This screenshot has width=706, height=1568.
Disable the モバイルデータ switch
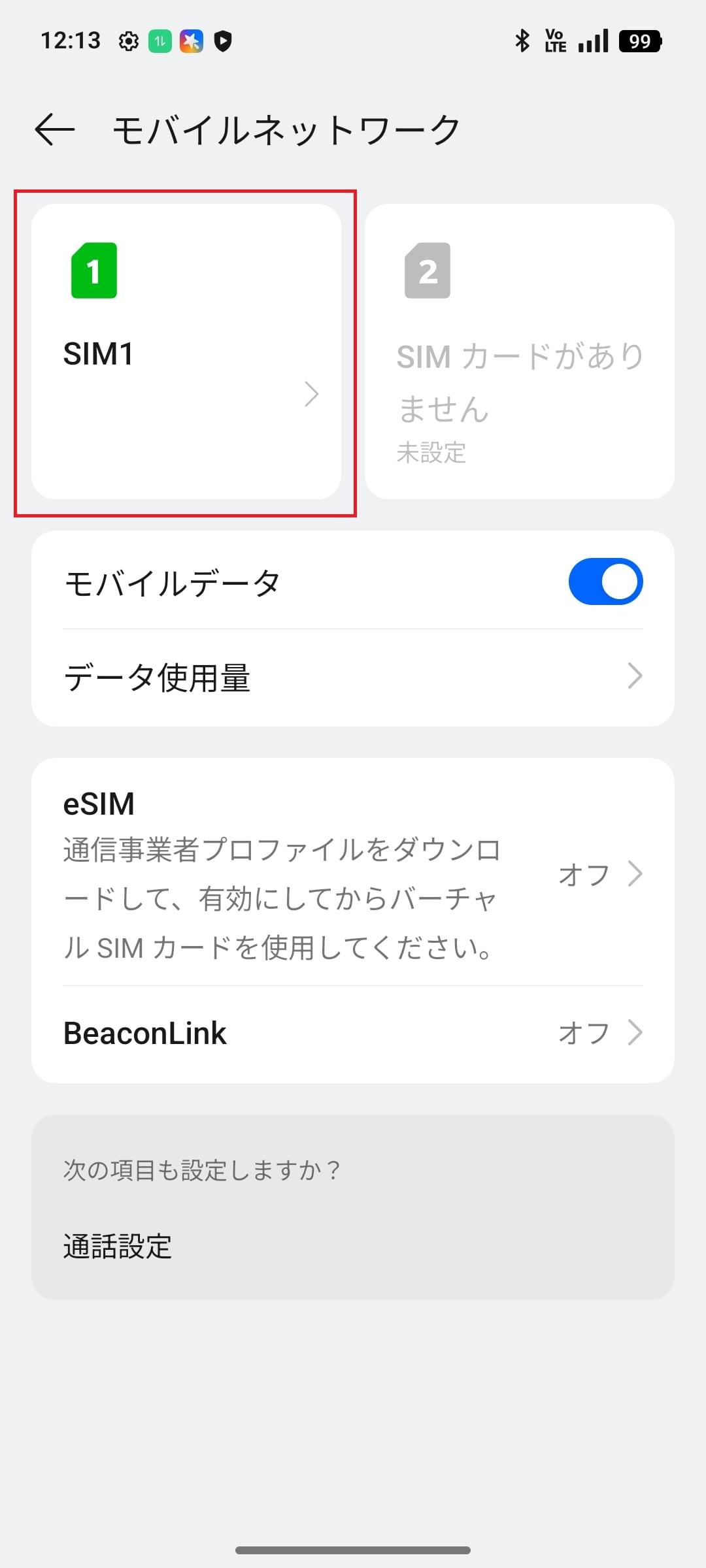pyautogui.click(x=605, y=581)
